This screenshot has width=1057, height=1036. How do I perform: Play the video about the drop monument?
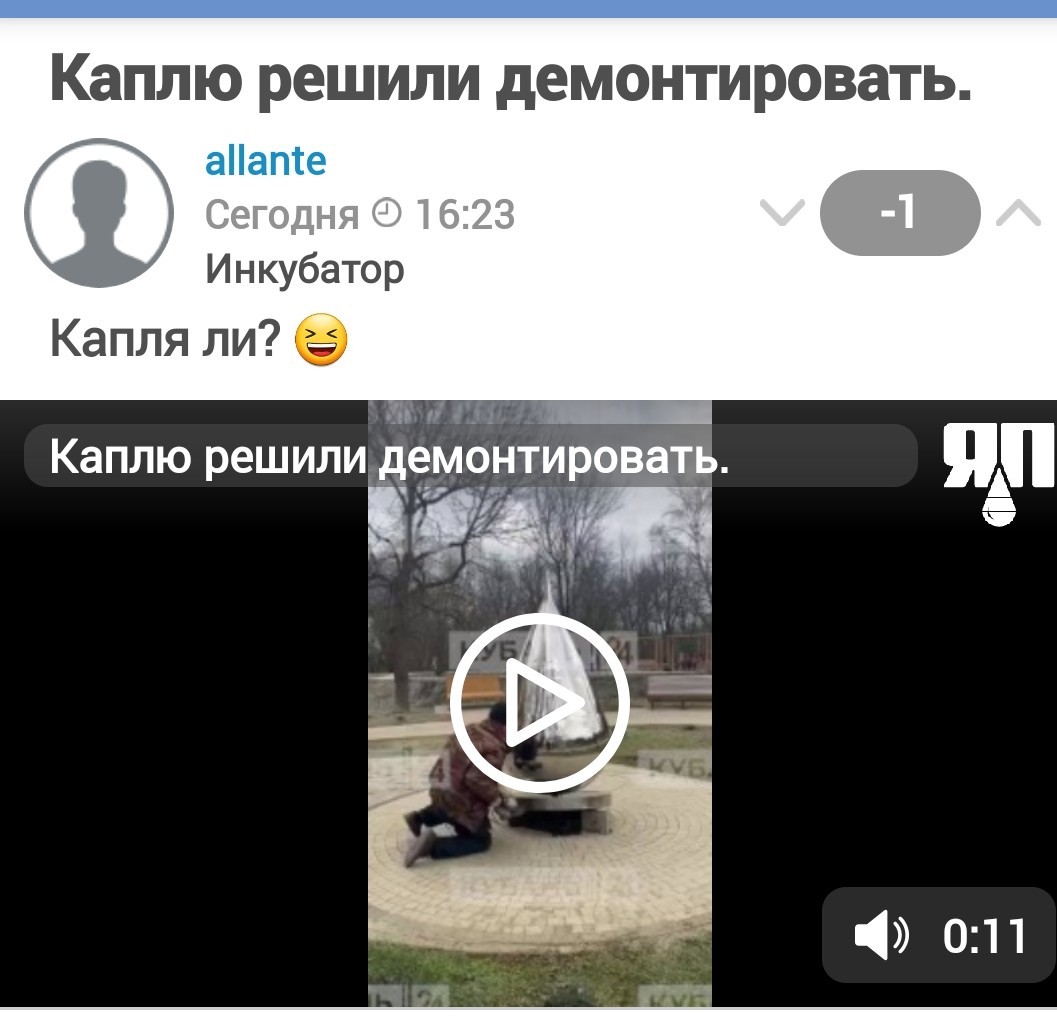tap(539, 702)
